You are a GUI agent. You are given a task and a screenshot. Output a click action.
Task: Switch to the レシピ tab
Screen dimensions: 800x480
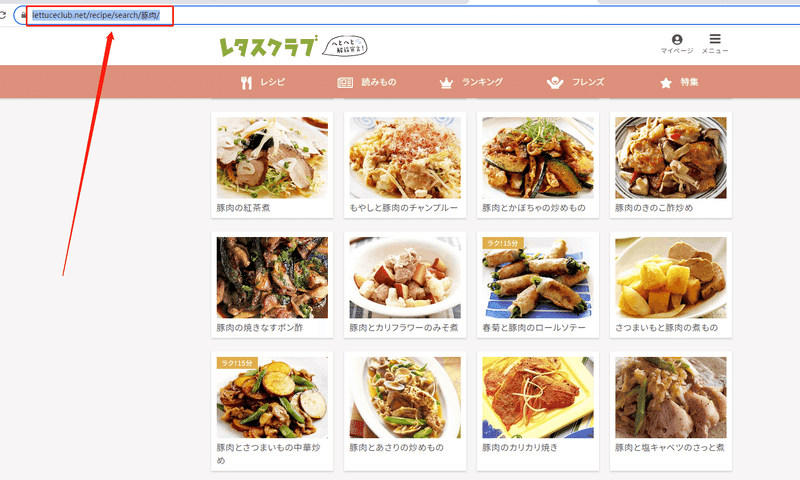coord(262,82)
